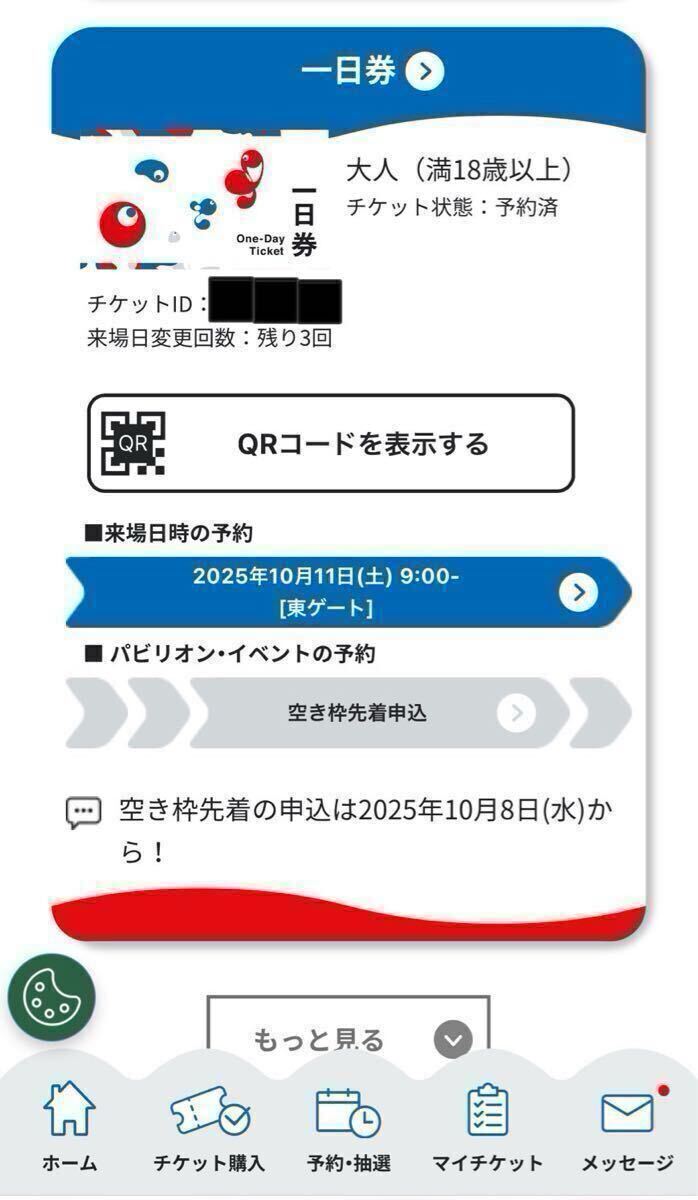Open the メッセージ tab
The image size is (698, 1200).
(x=627, y=1130)
